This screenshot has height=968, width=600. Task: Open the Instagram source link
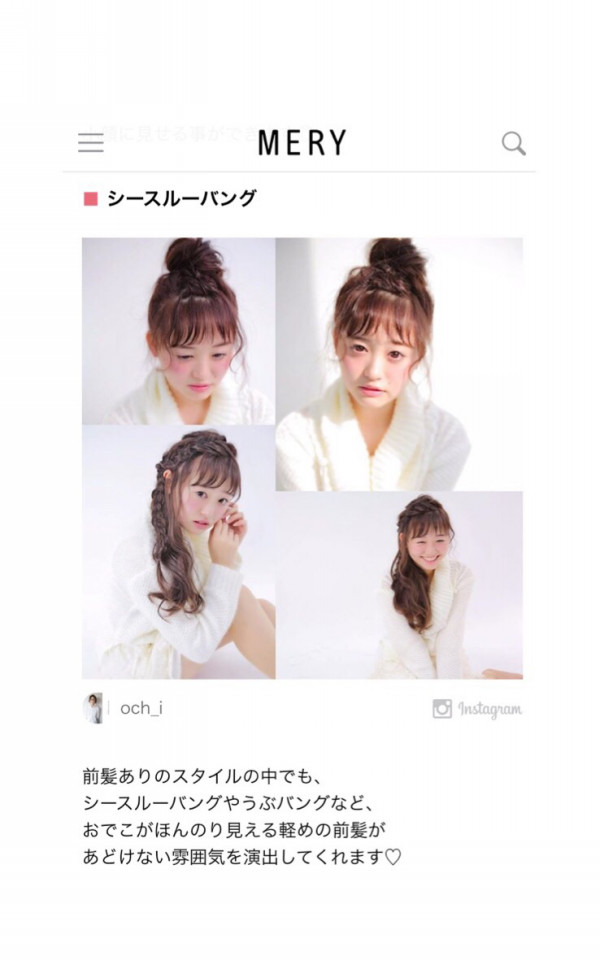click(x=478, y=709)
